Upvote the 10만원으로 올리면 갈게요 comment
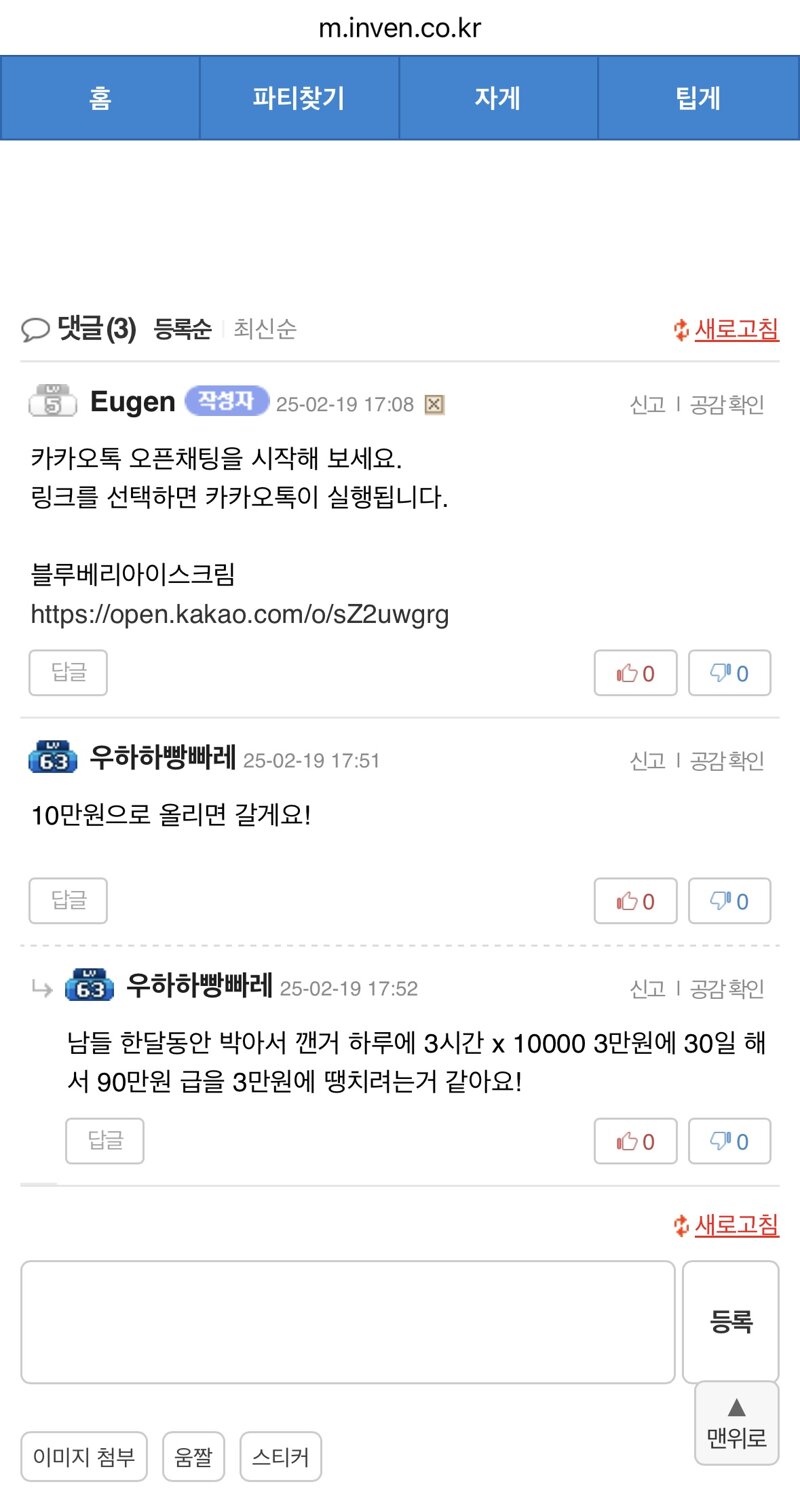Image resolution: width=800 pixels, height=1499 pixels. coord(635,901)
